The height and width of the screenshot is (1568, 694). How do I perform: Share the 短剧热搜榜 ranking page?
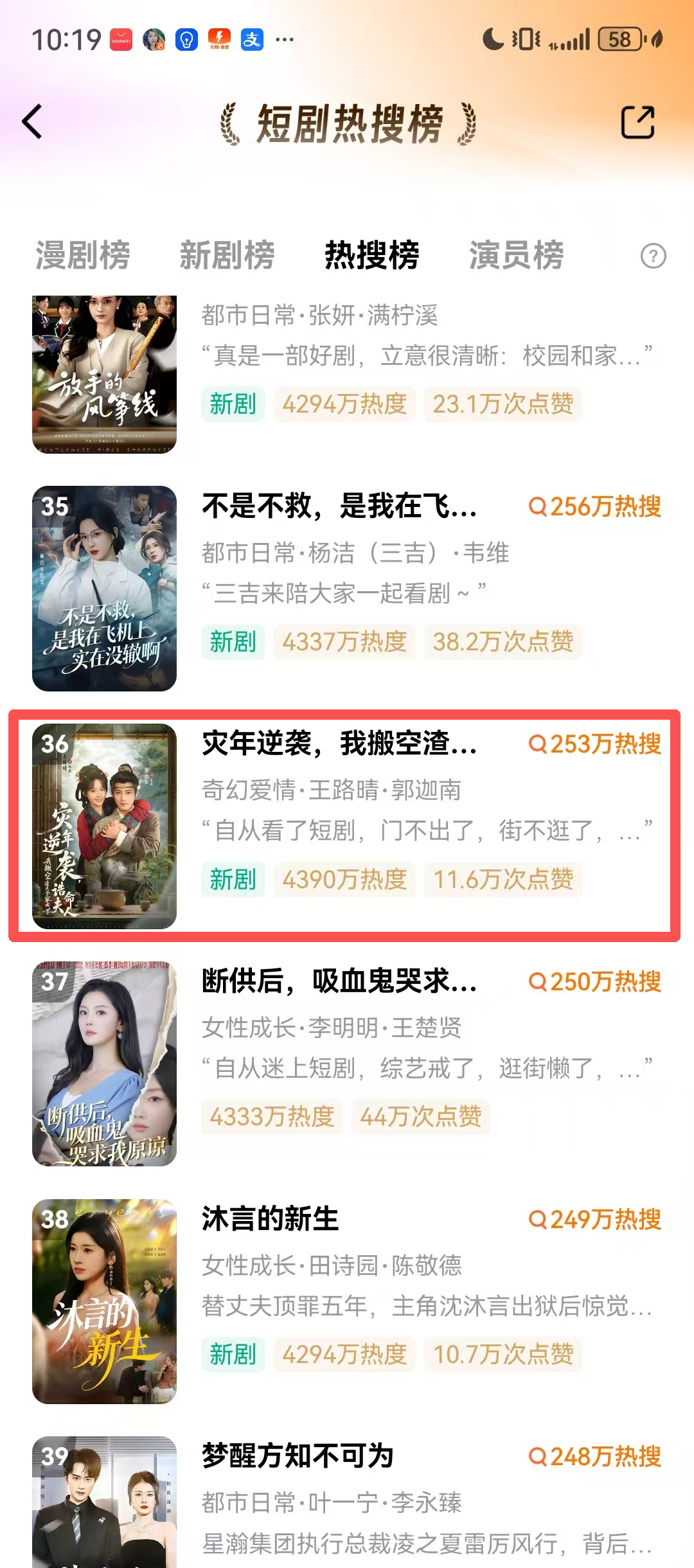(637, 122)
